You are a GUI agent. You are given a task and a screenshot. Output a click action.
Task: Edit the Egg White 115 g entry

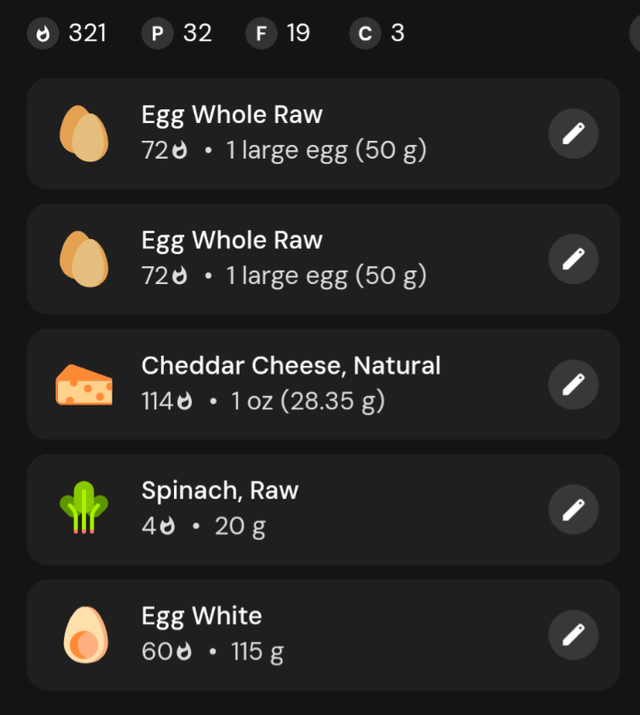click(573, 635)
